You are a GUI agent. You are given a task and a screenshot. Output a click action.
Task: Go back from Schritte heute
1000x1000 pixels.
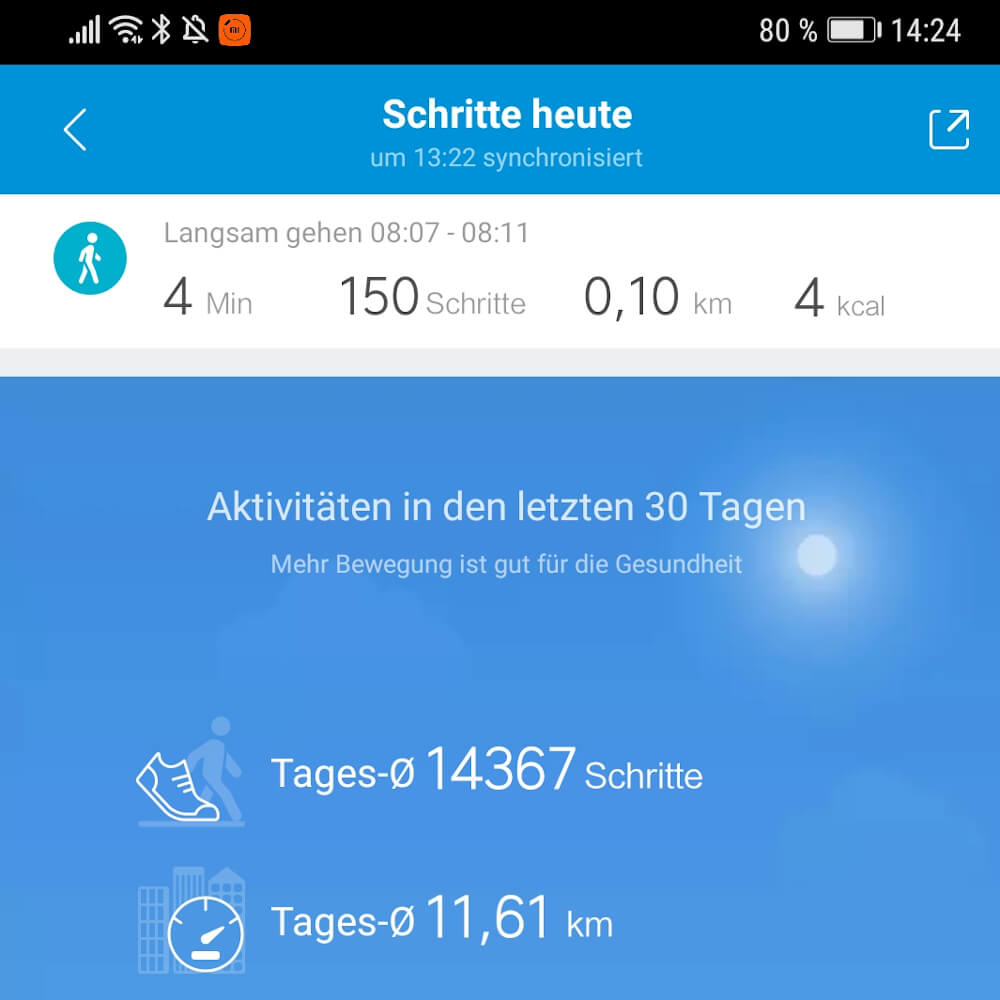pos(76,130)
